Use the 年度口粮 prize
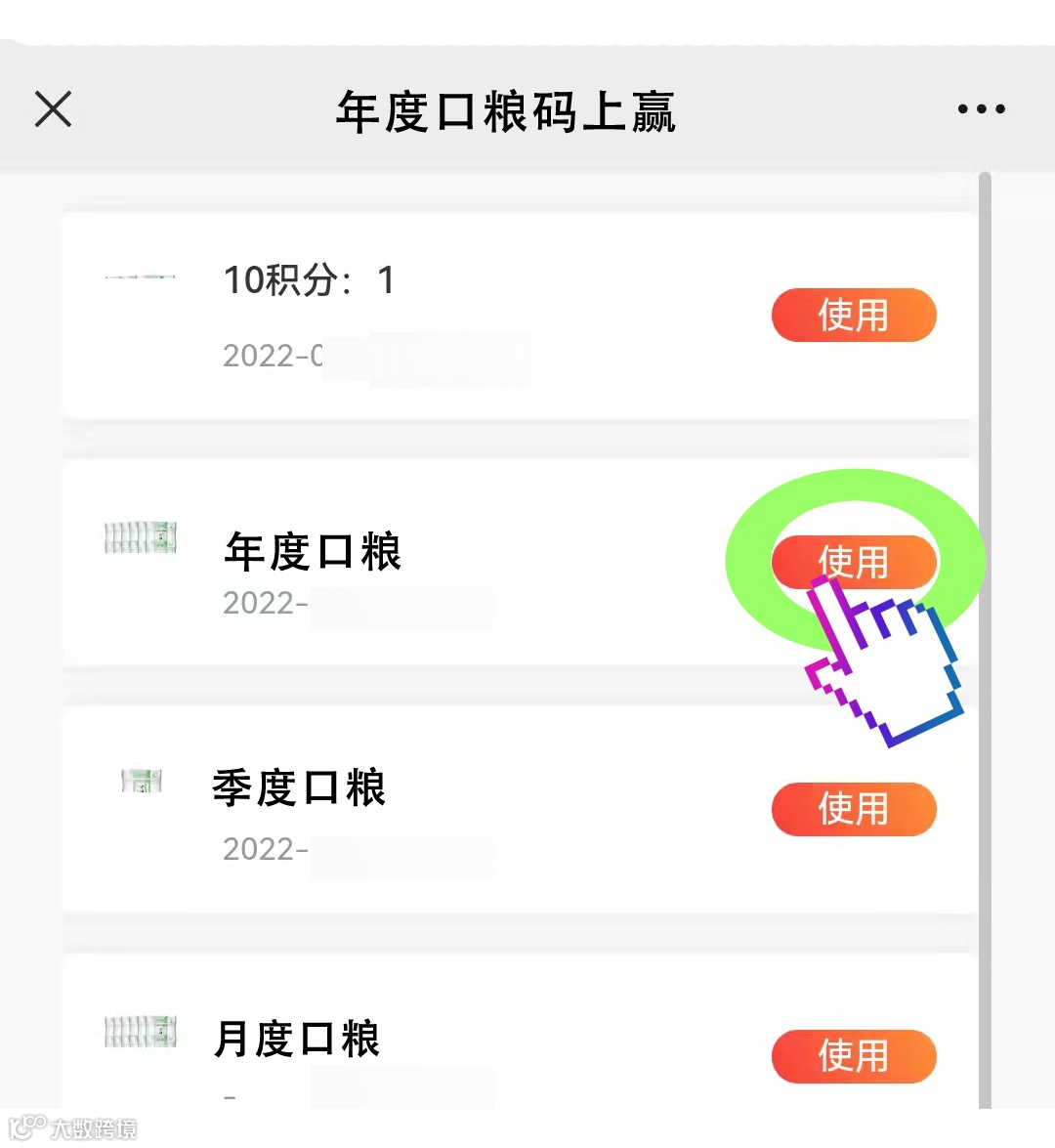This screenshot has width=1055, height=1148. [x=854, y=561]
